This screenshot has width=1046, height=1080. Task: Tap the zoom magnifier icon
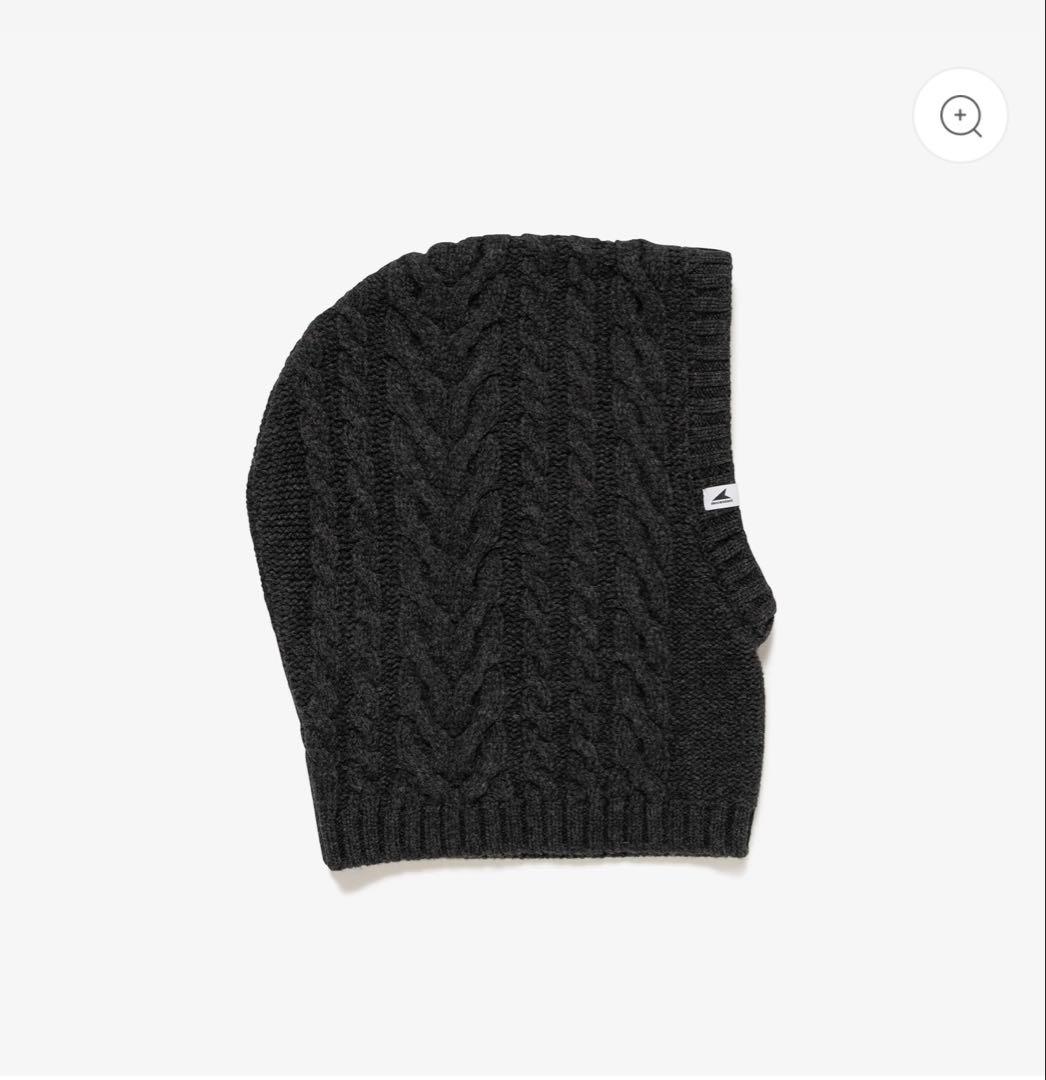[960, 116]
